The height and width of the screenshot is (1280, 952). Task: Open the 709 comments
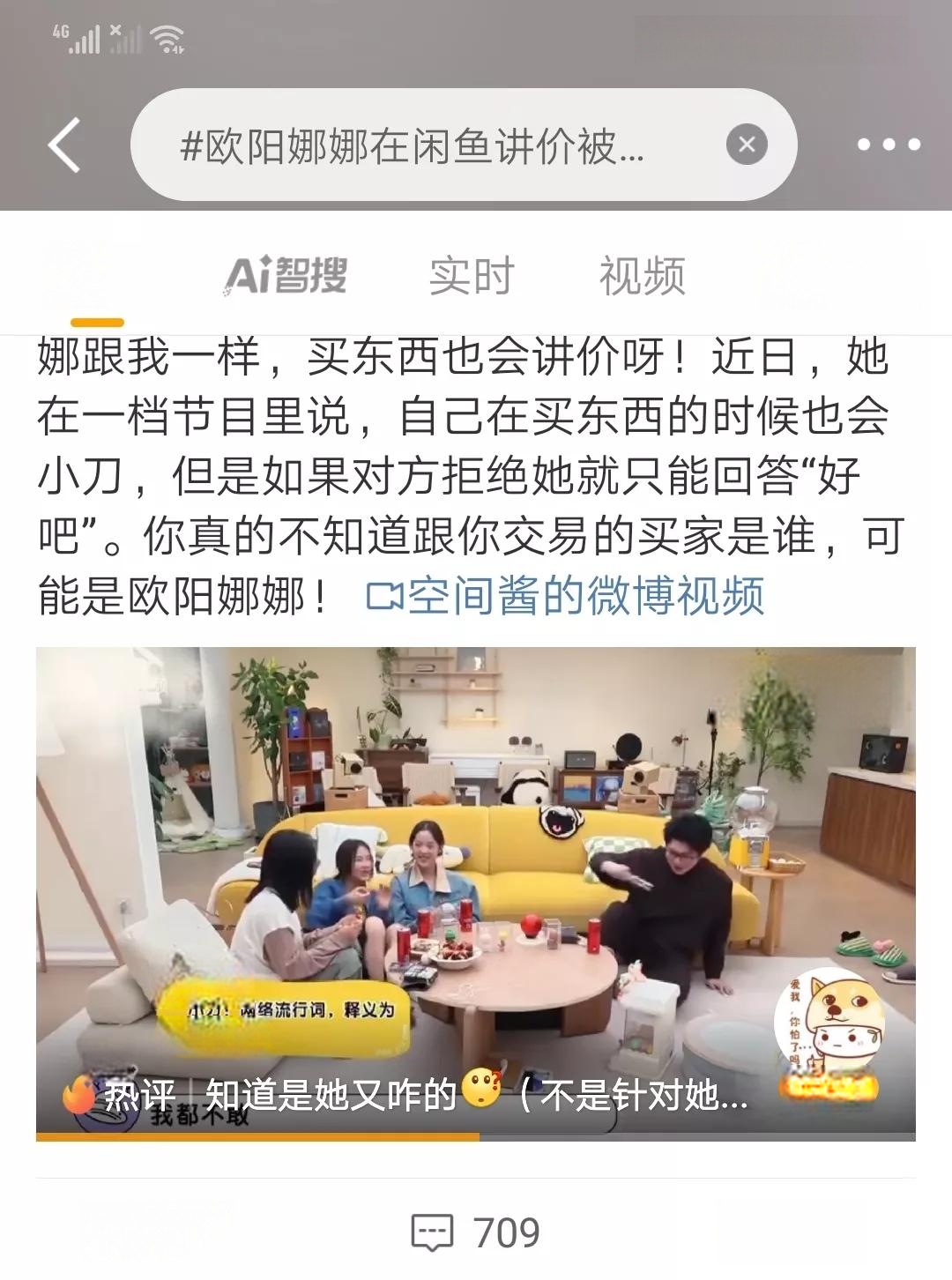(476, 1232)
